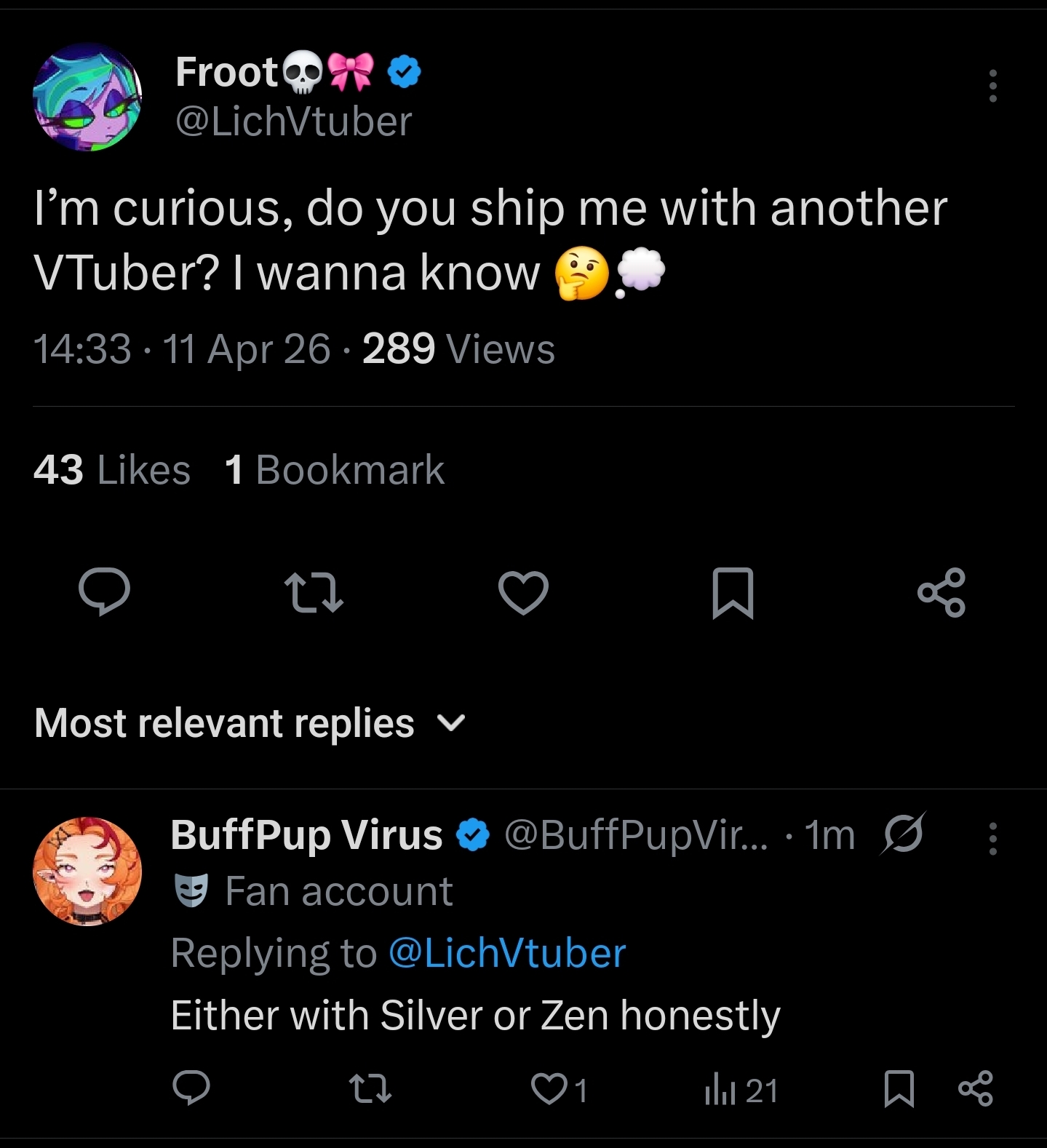Open Froot's profile picture

click(x=88, y=97)
